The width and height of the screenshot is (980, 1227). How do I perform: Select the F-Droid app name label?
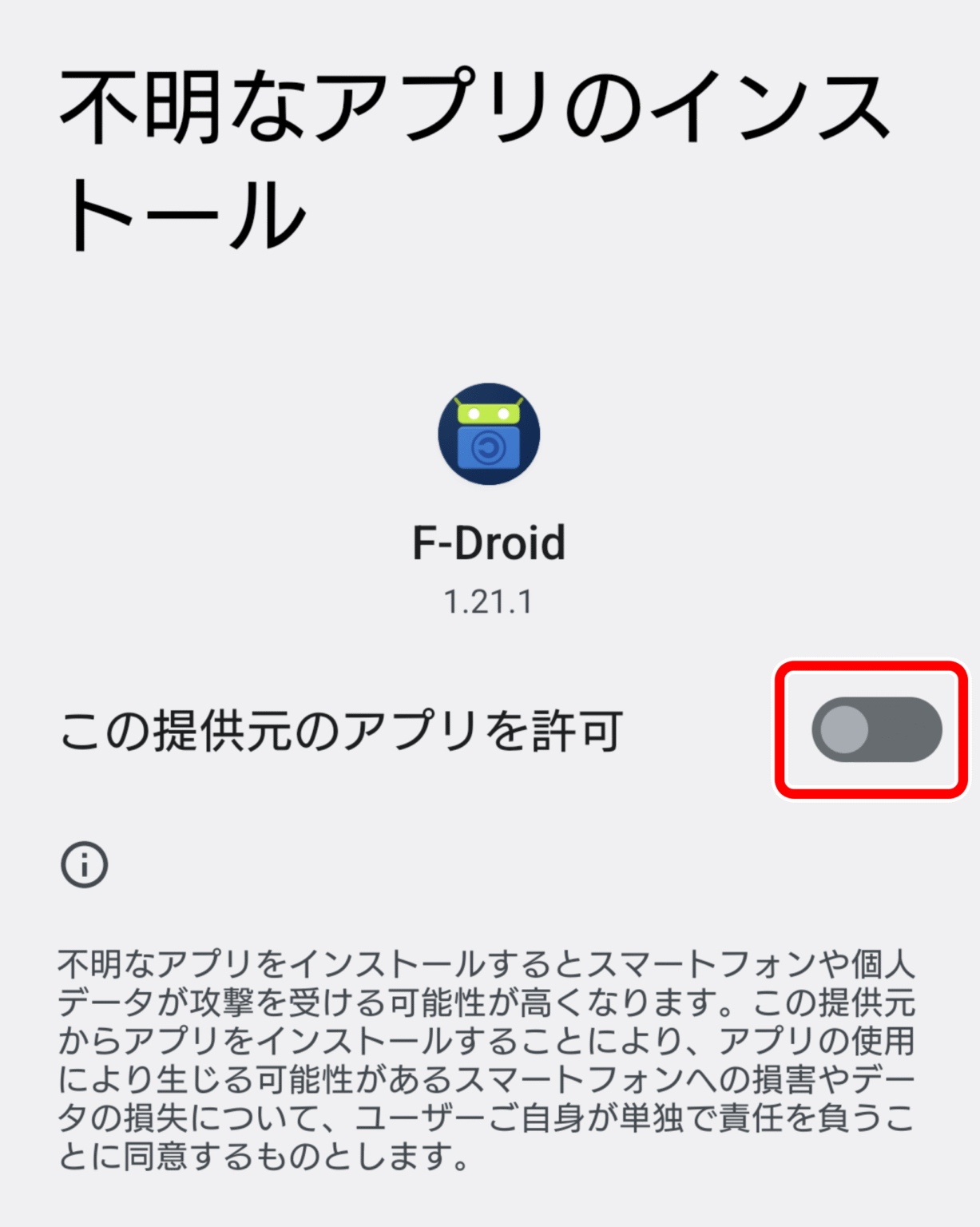pyautogui.click(x=489, y=542)
